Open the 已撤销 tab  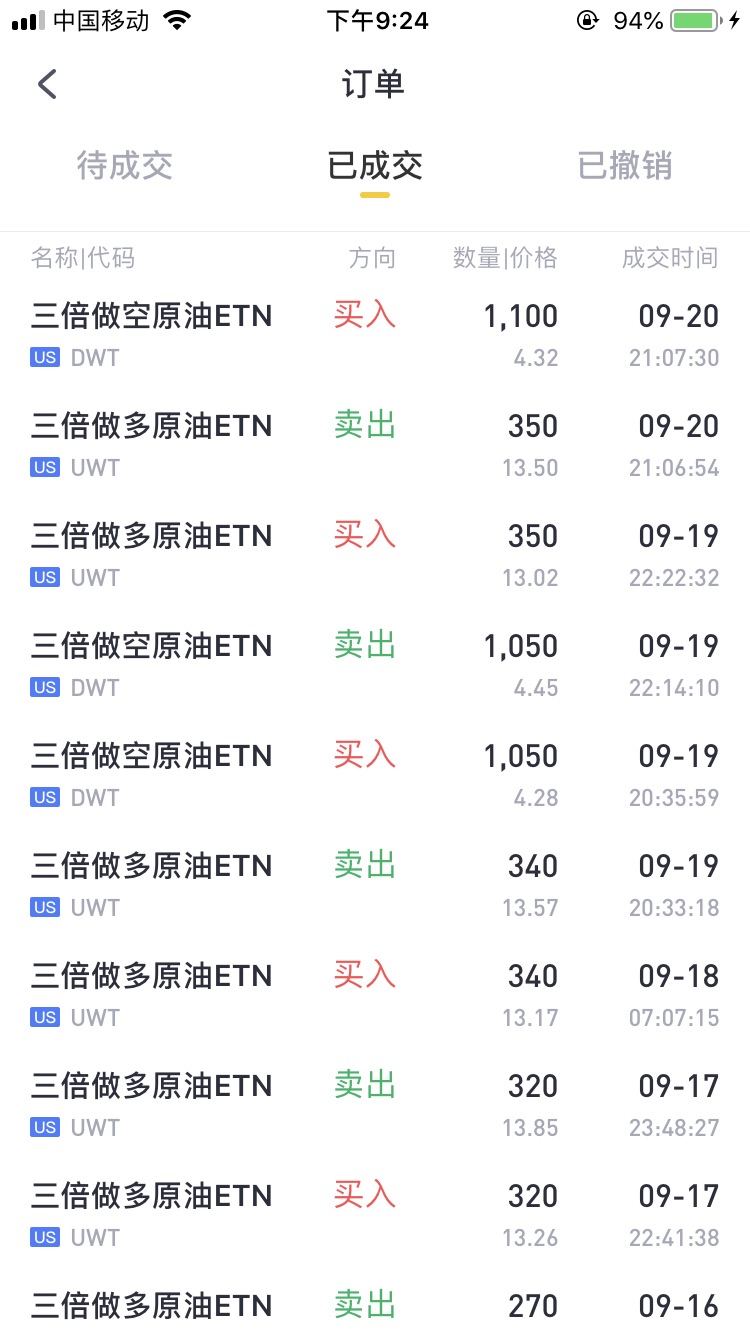[x=625, y=166]
